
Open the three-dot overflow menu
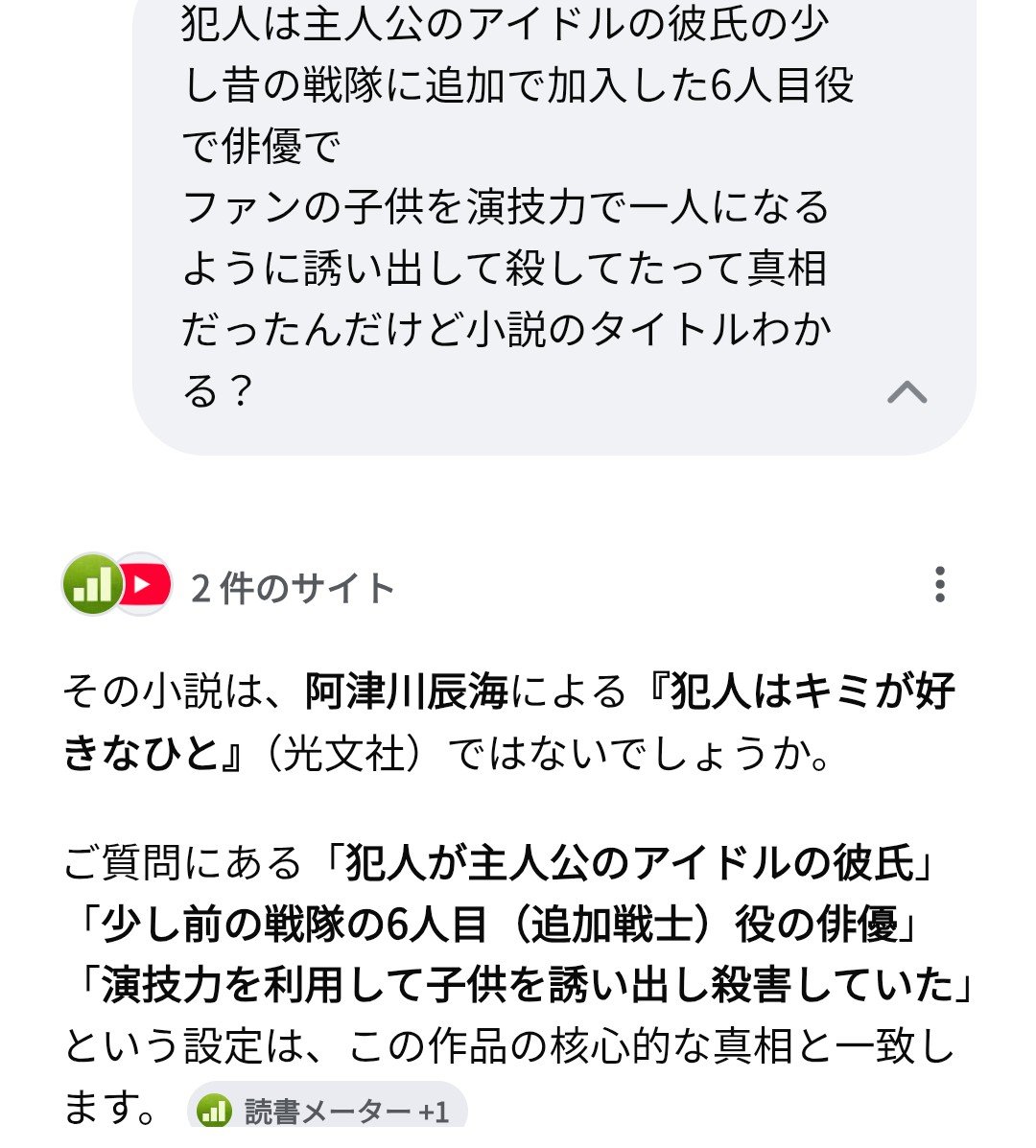coord(939,584)
